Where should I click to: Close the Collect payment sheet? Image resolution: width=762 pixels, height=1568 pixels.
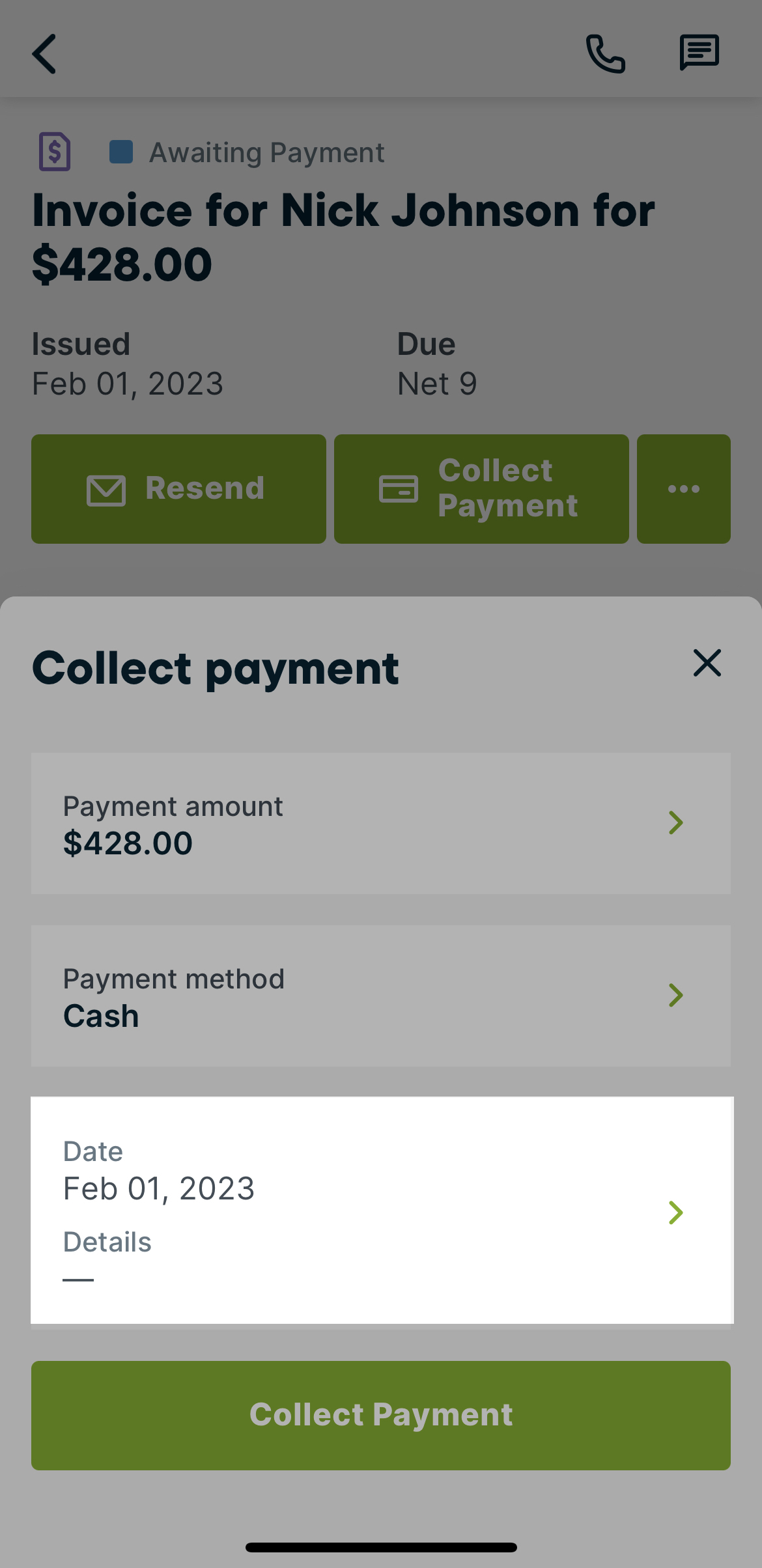tap(707, 663)
